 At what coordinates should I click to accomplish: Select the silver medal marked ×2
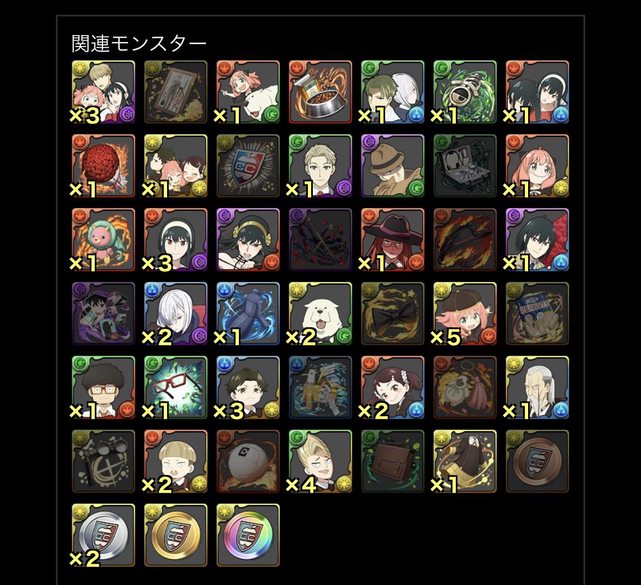click(x=103, y=535)
